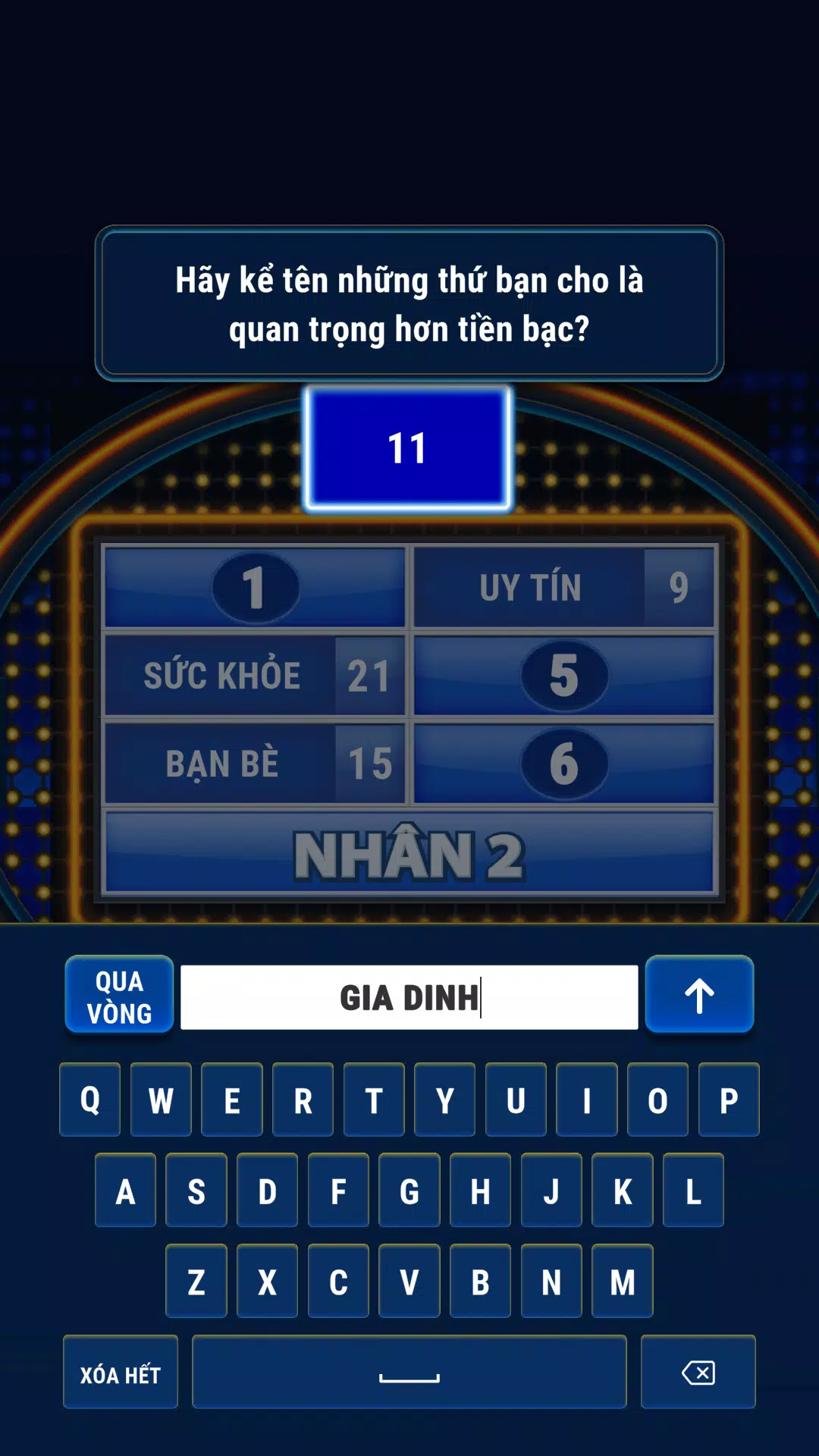Screen dimensions: 819x1456
Task: Click the score counter showing 11
Action: [x=409, y=447]
